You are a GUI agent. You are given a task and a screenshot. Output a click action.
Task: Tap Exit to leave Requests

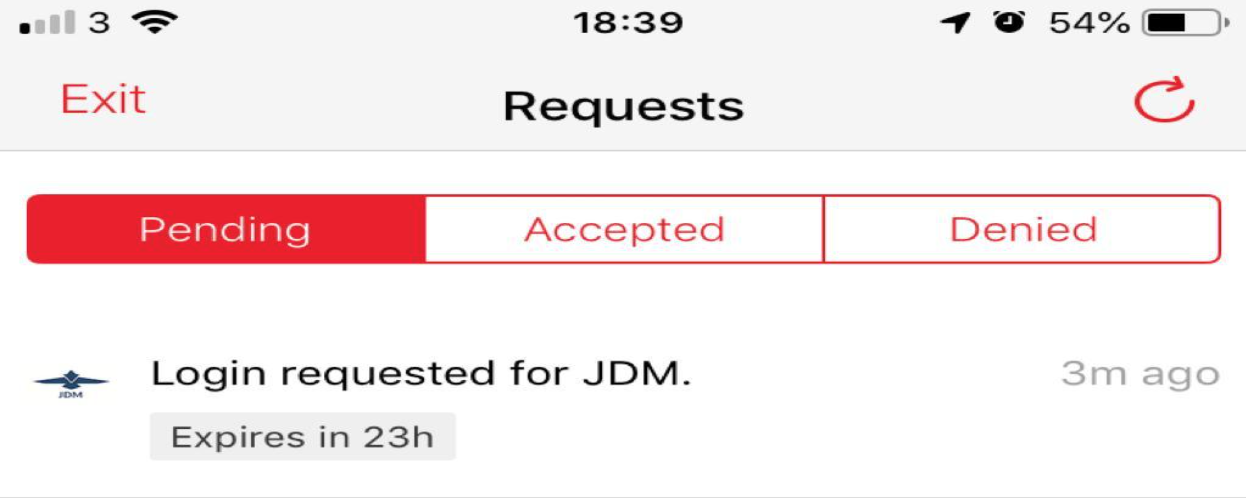point(103,101)
